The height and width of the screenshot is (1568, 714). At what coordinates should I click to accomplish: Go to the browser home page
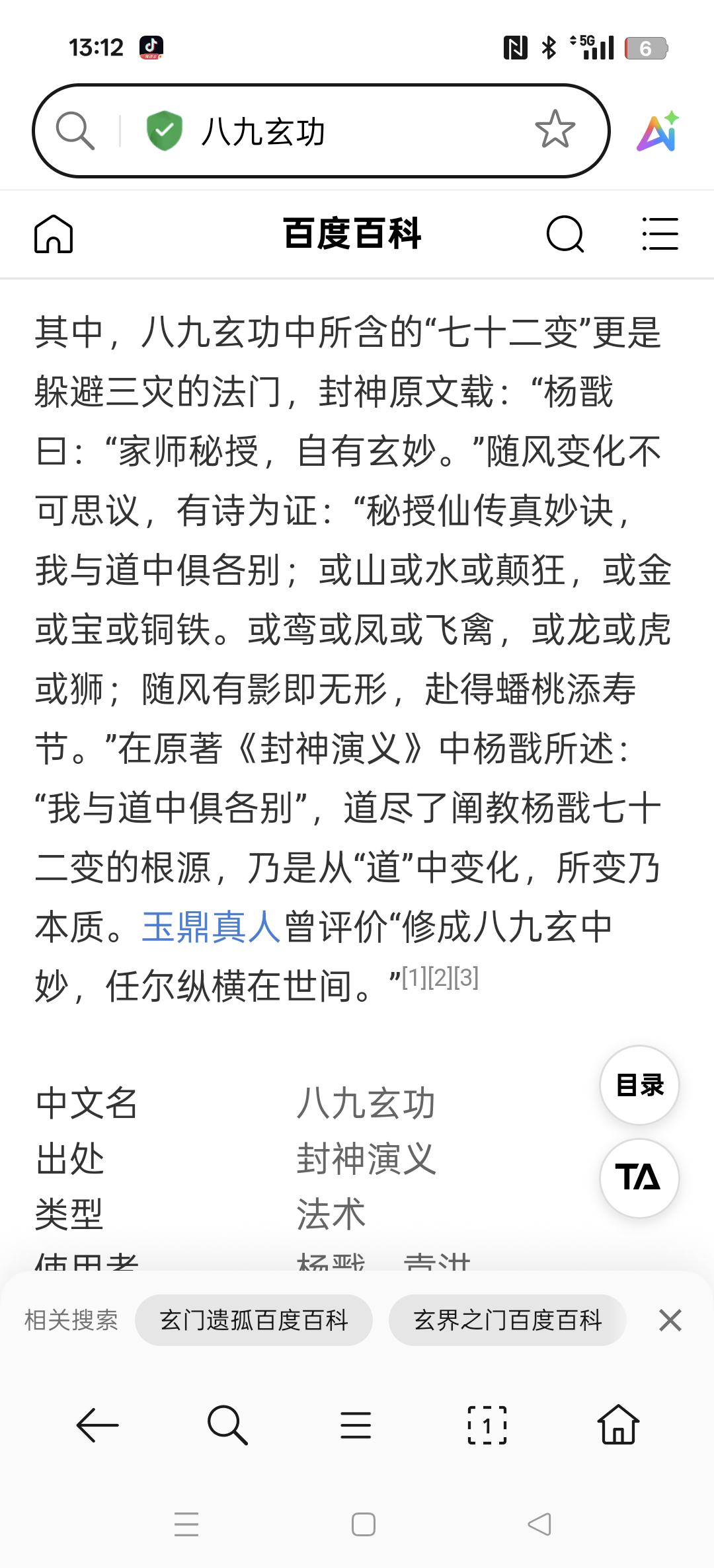tap(618, 1425)
